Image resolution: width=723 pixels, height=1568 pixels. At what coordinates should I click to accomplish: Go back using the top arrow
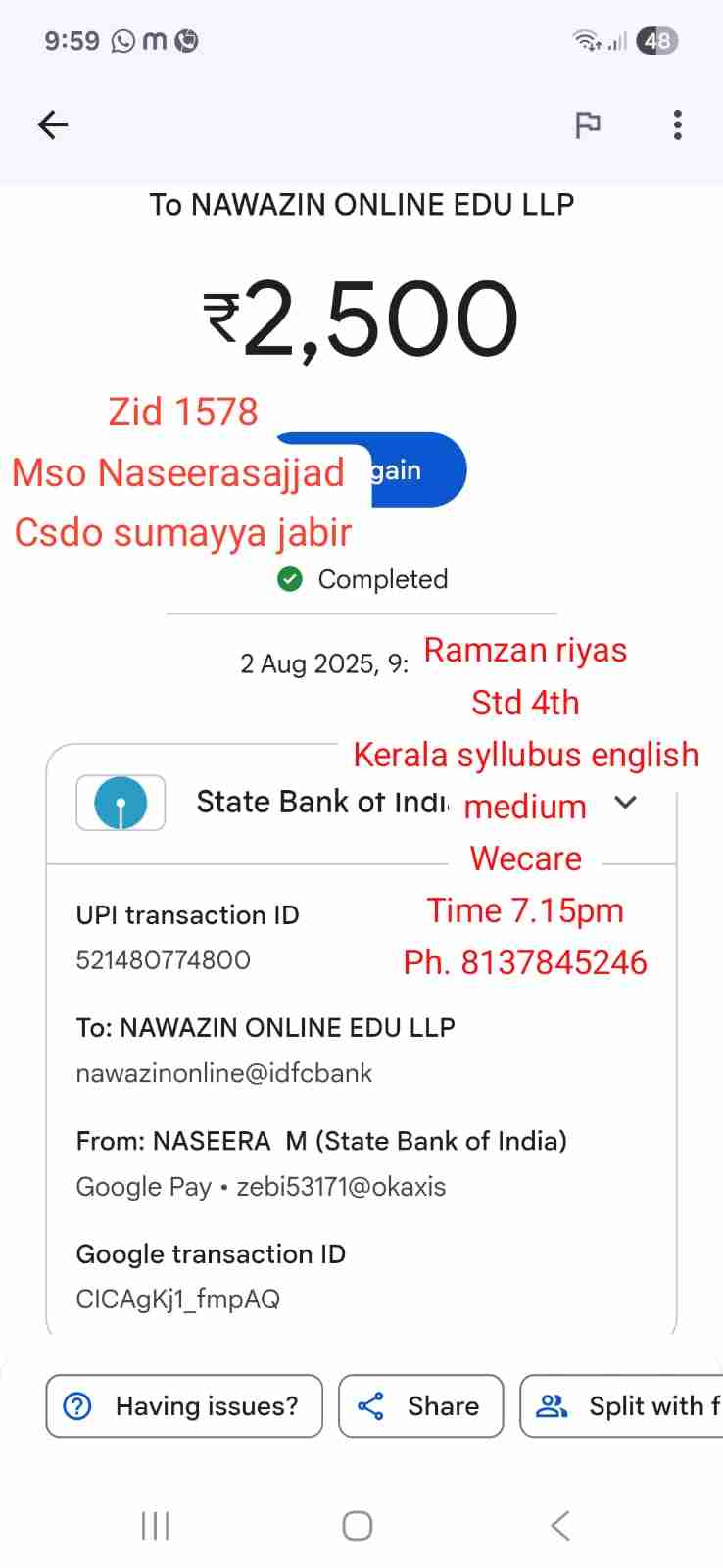[x=53, y=124]
